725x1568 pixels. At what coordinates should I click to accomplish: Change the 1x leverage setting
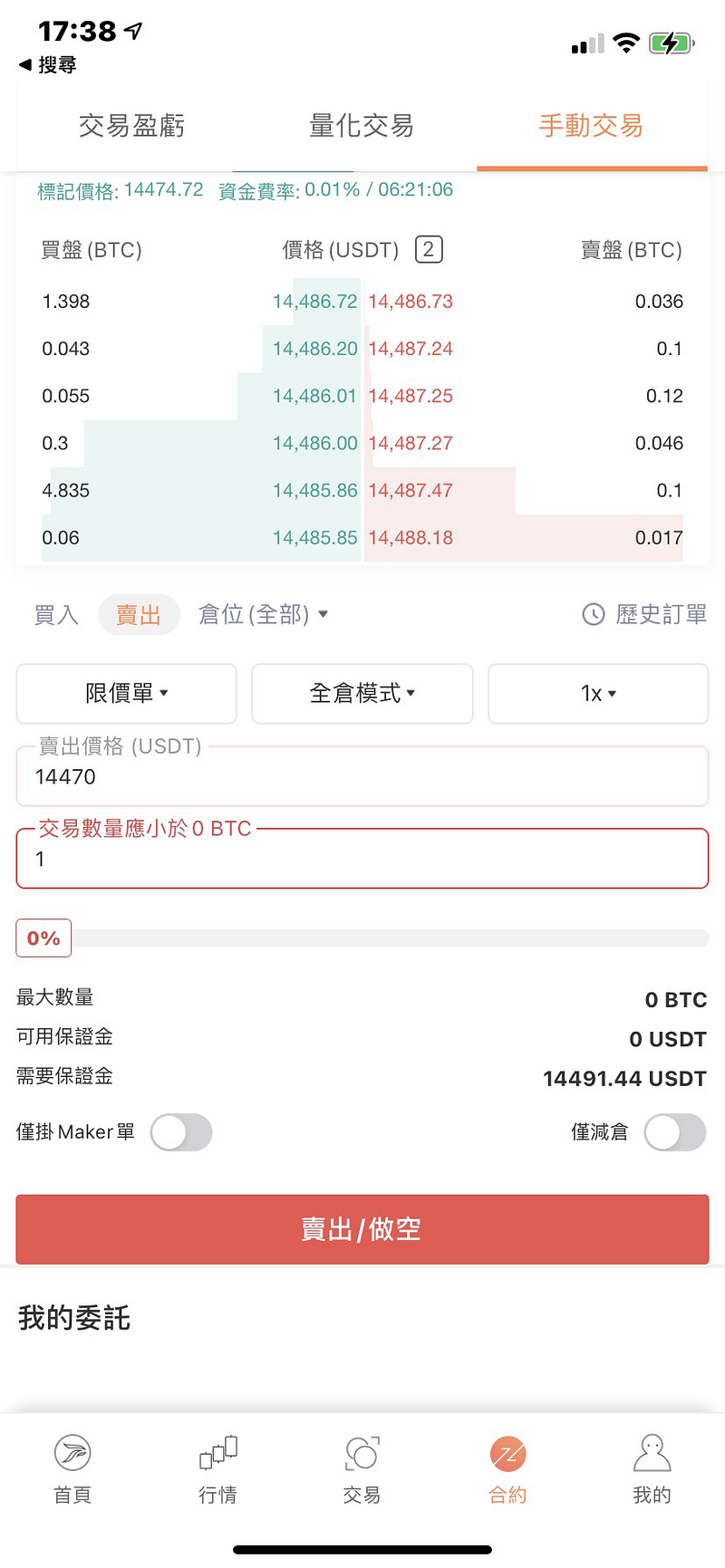(598, 694)
